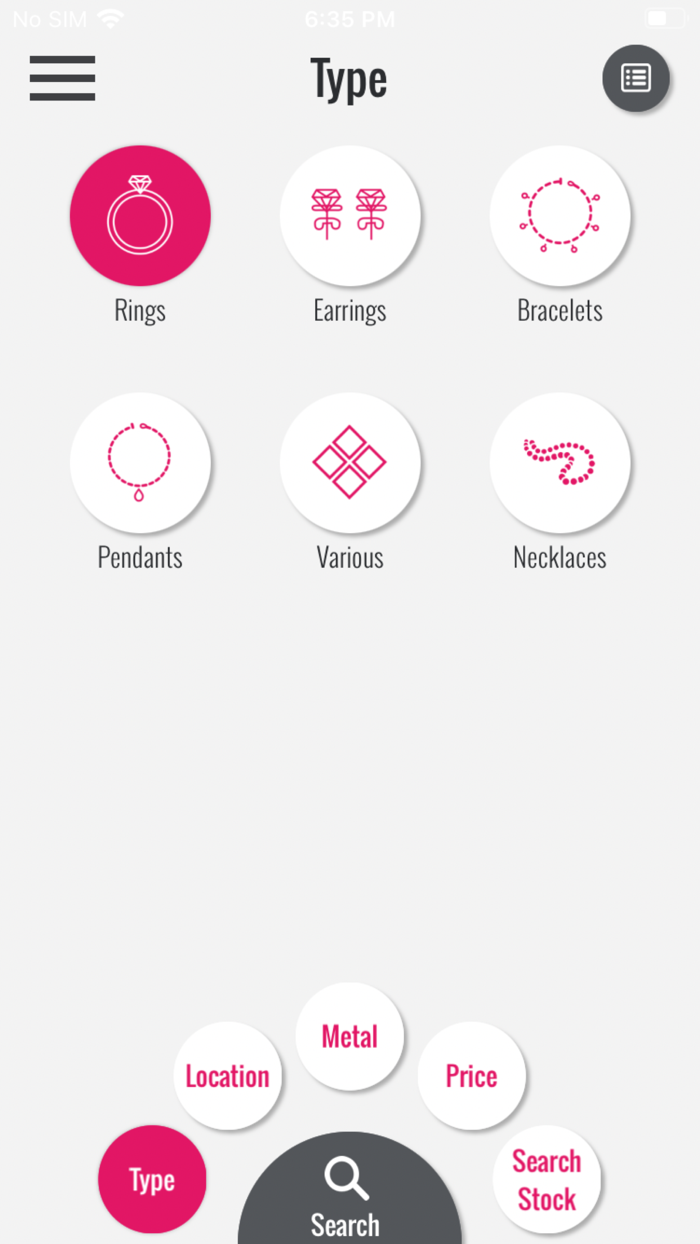This screenshot has width=700, height=1244.
Task: Run the search with the magnifier button
Action: coord(348,1195)
